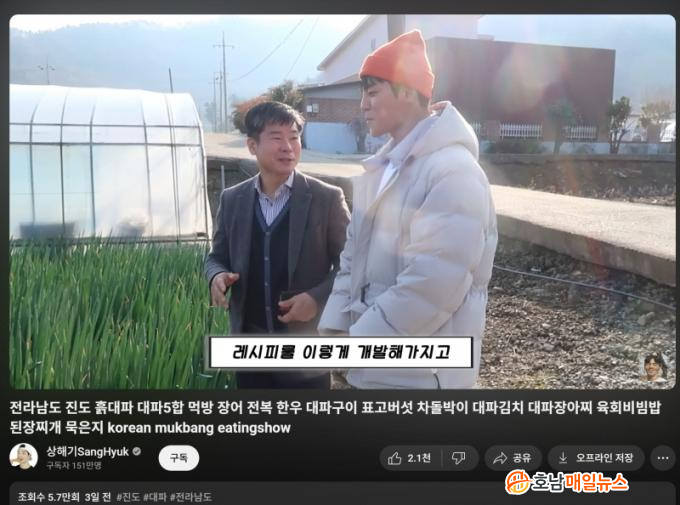Dislike this video
Screen dimensions: 680x505
pos(459,457)
